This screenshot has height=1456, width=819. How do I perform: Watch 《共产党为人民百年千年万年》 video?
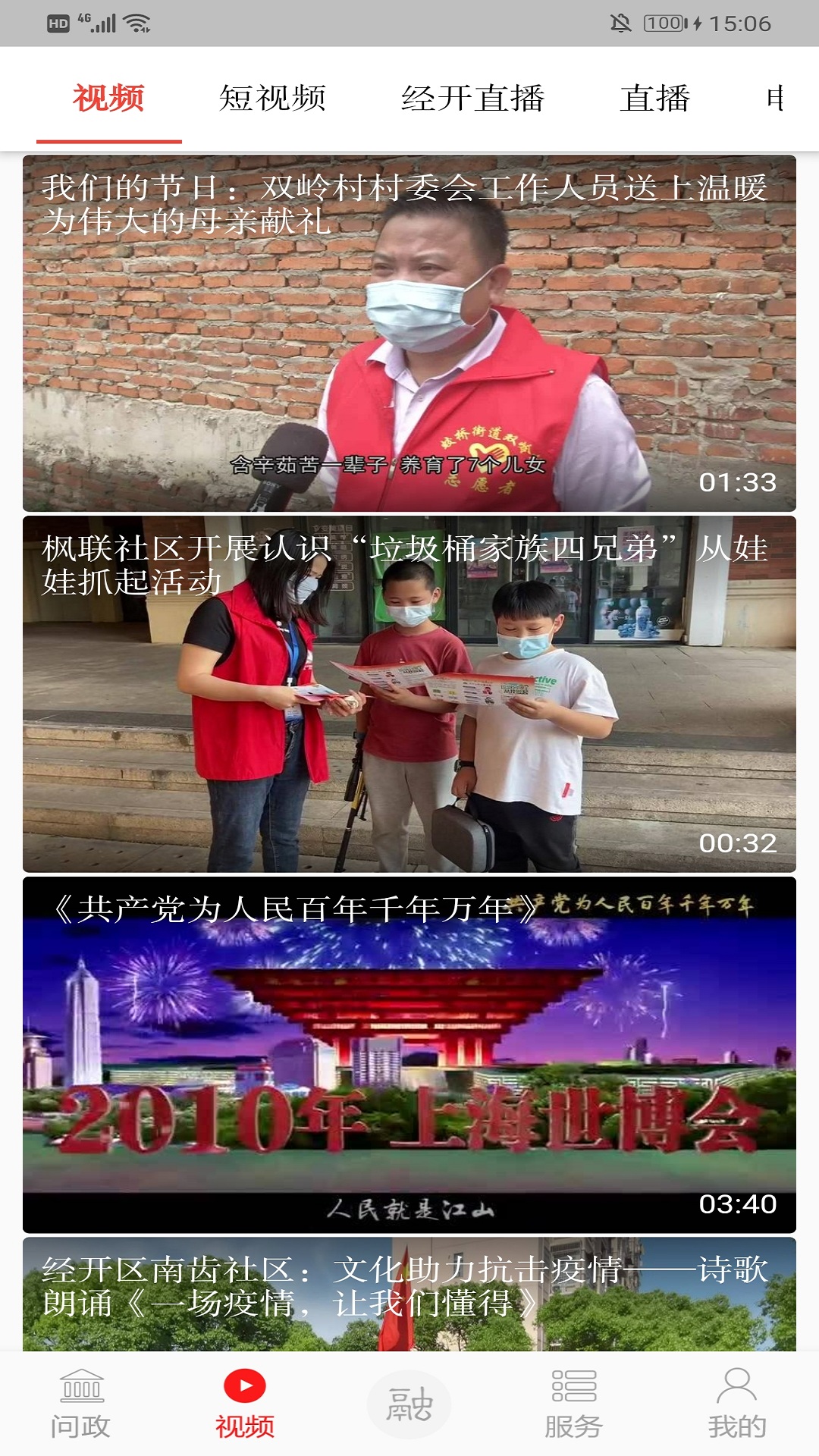coord(409,1054)
